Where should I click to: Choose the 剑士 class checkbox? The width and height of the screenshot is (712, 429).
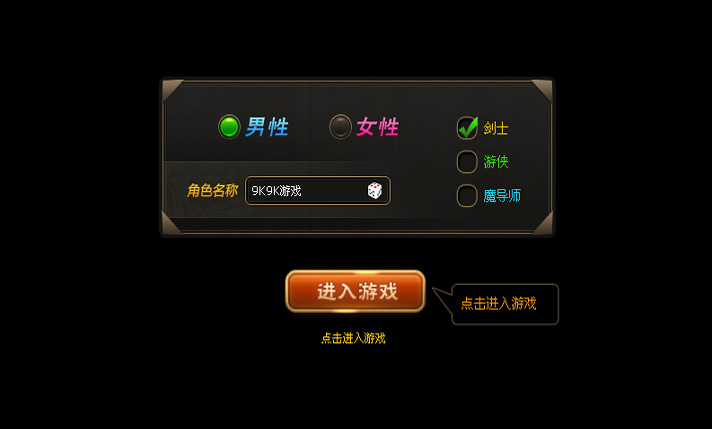[x=467, y=128]
